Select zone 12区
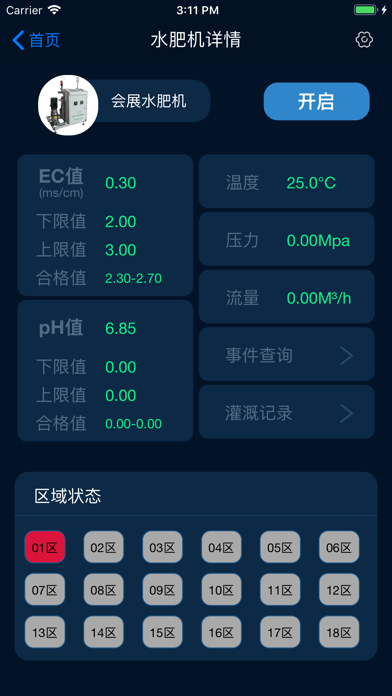The image size is (392, 696). [x=339, y=589]
